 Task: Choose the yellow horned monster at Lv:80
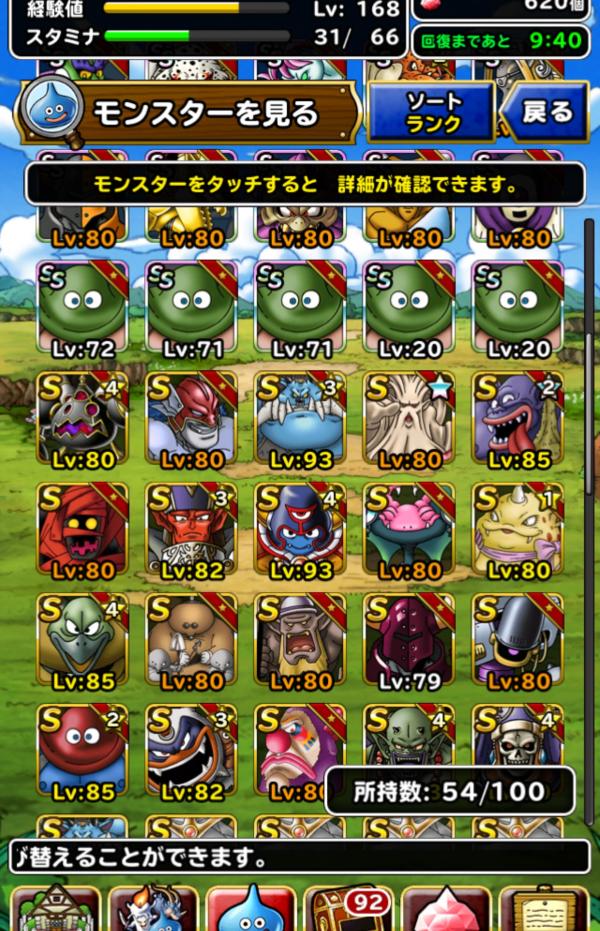click(518, 530)
